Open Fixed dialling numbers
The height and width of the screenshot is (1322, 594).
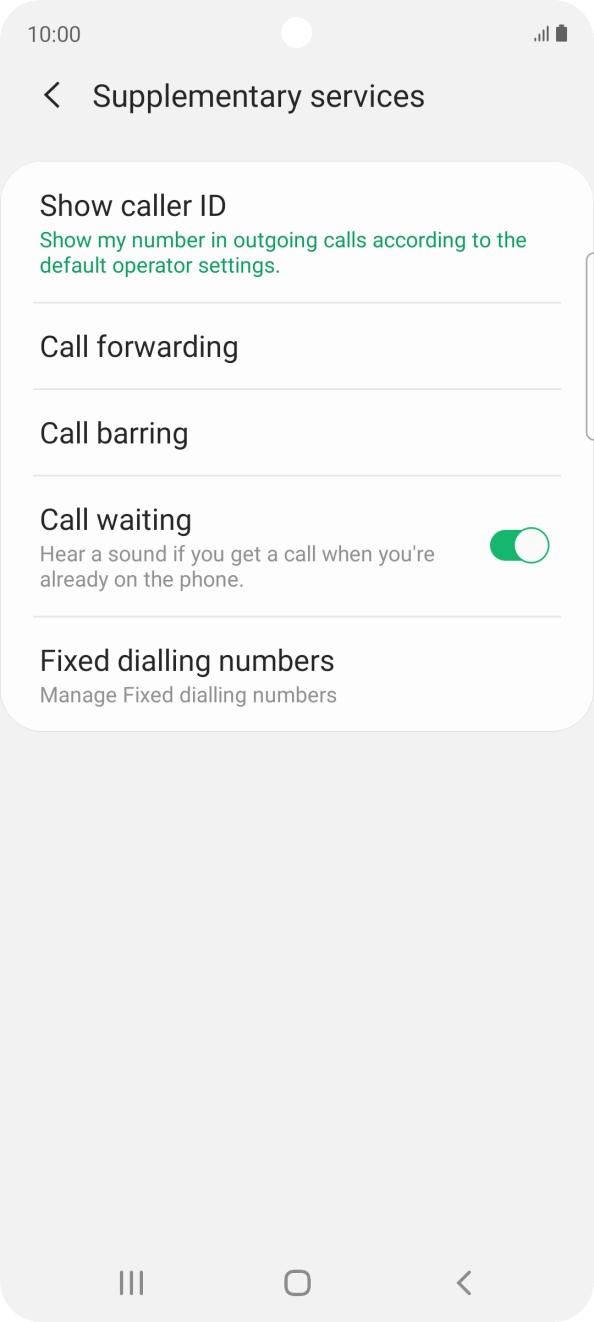coord(297,675)
